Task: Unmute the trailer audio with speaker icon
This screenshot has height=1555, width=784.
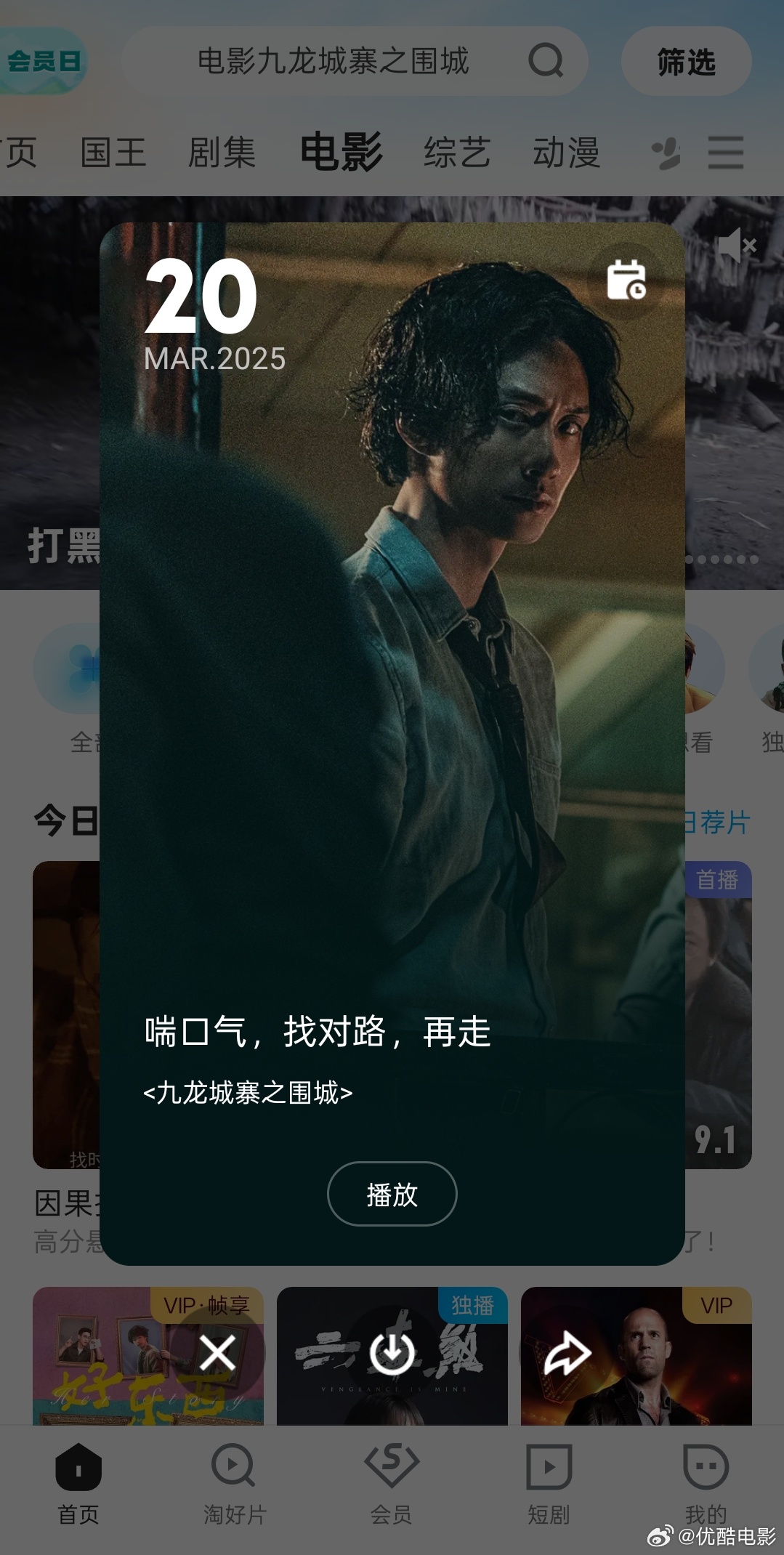Action: pyautogui.click(x=737, y=245)
